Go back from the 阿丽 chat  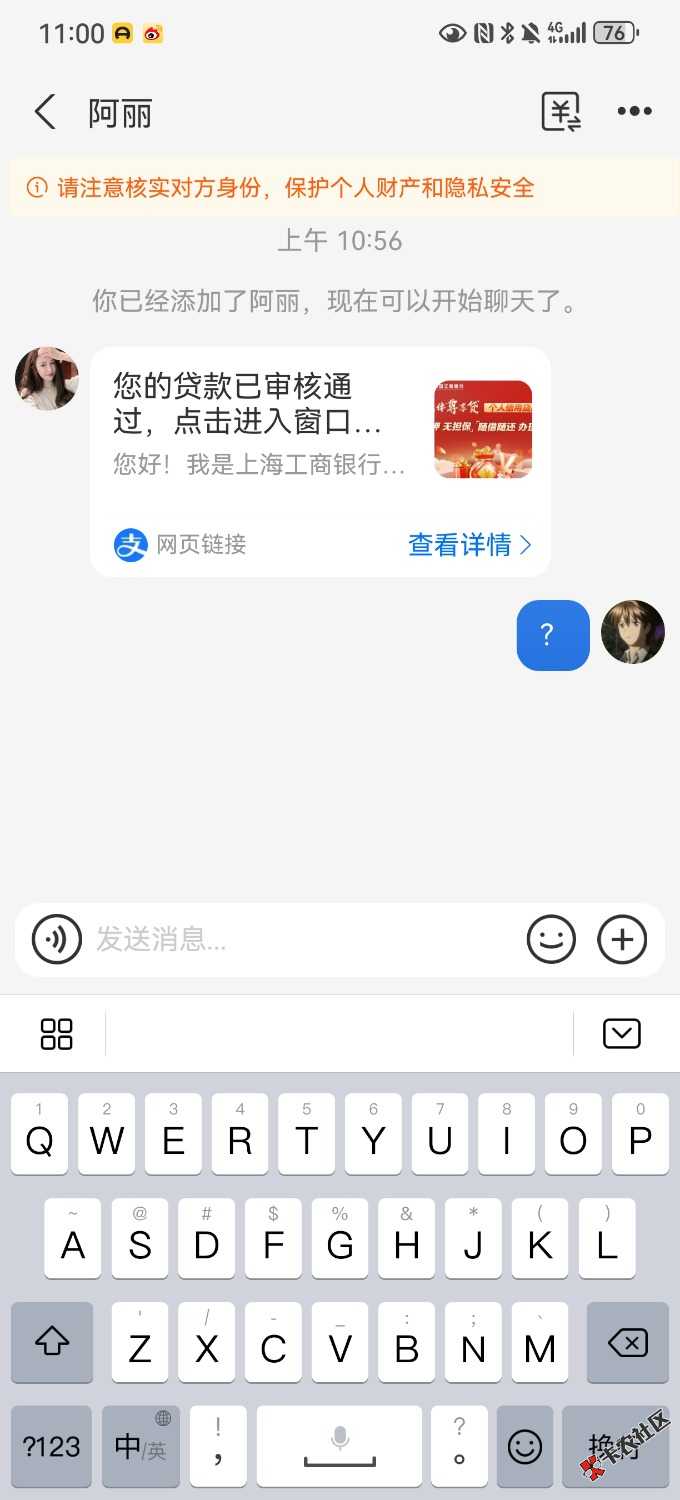pos(45,112)
